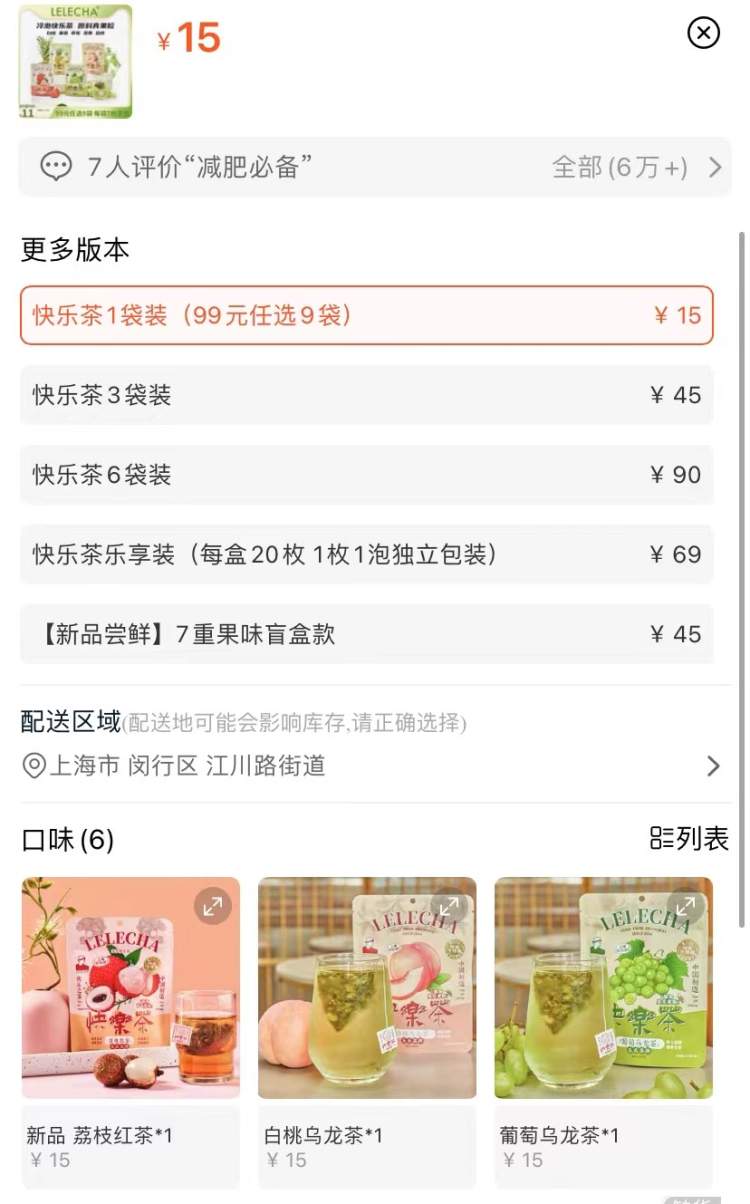View all 6万+ reviews
This screenshot has width=750, height=1204.
coord(636,167)
